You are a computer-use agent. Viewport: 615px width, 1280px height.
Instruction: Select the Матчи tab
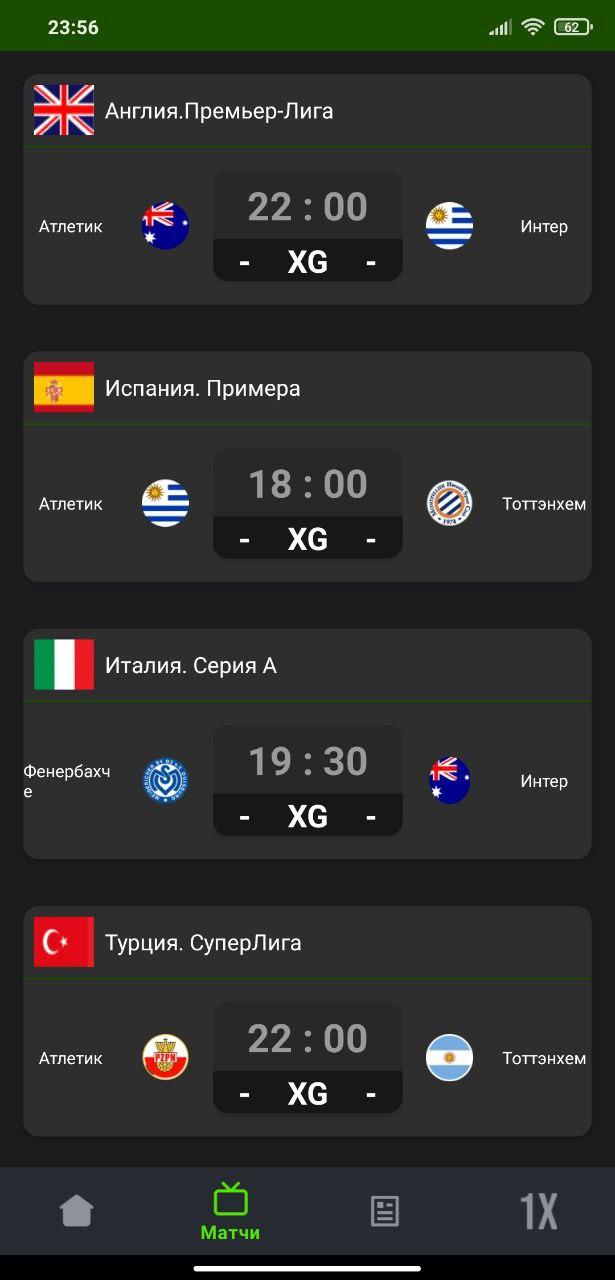click(230, 1211)
